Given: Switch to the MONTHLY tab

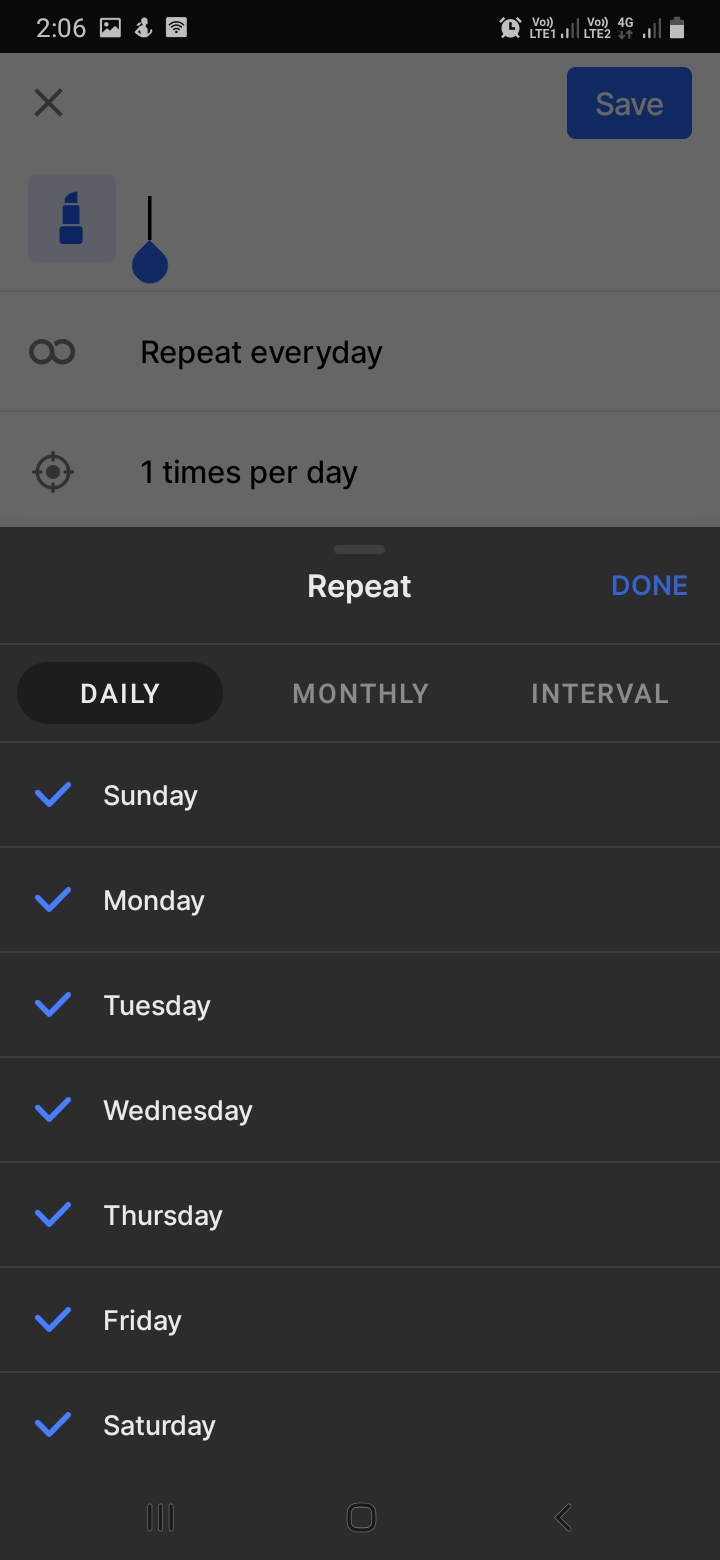Looking at the screenshot, I should pos(360,693).
